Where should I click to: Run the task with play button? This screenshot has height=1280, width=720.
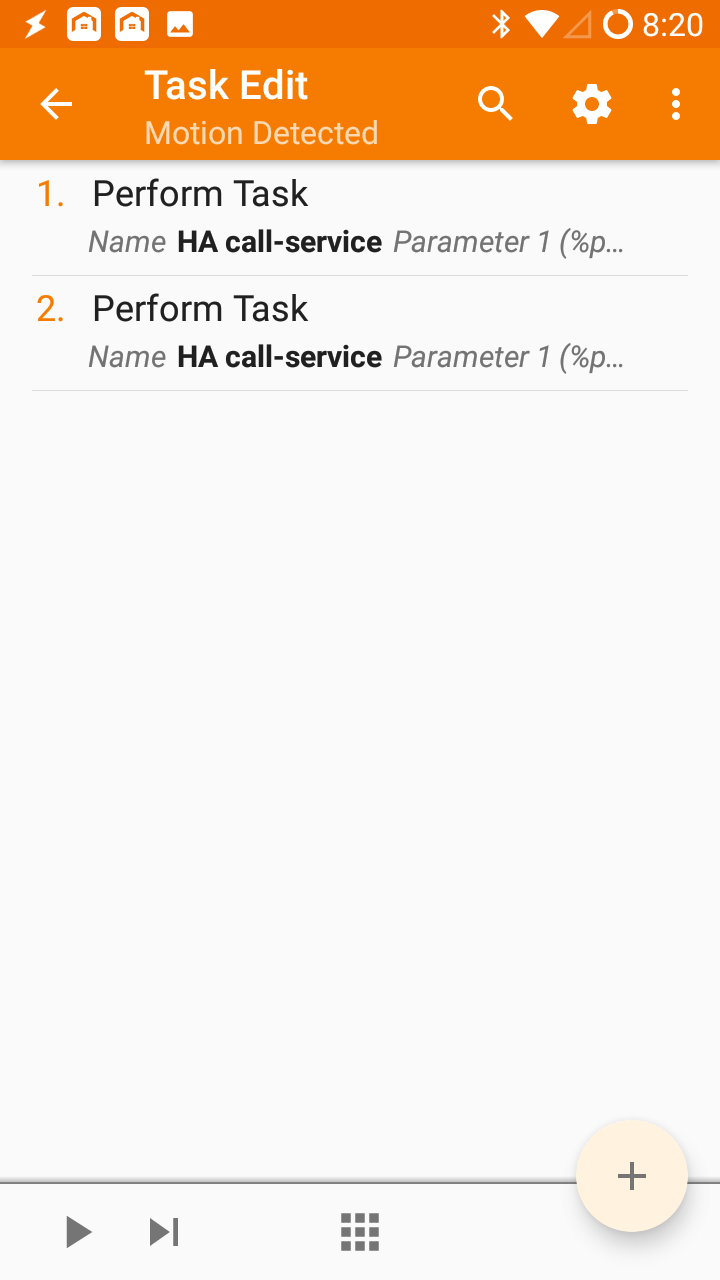pyautogui.click(x=79, y=1232)
